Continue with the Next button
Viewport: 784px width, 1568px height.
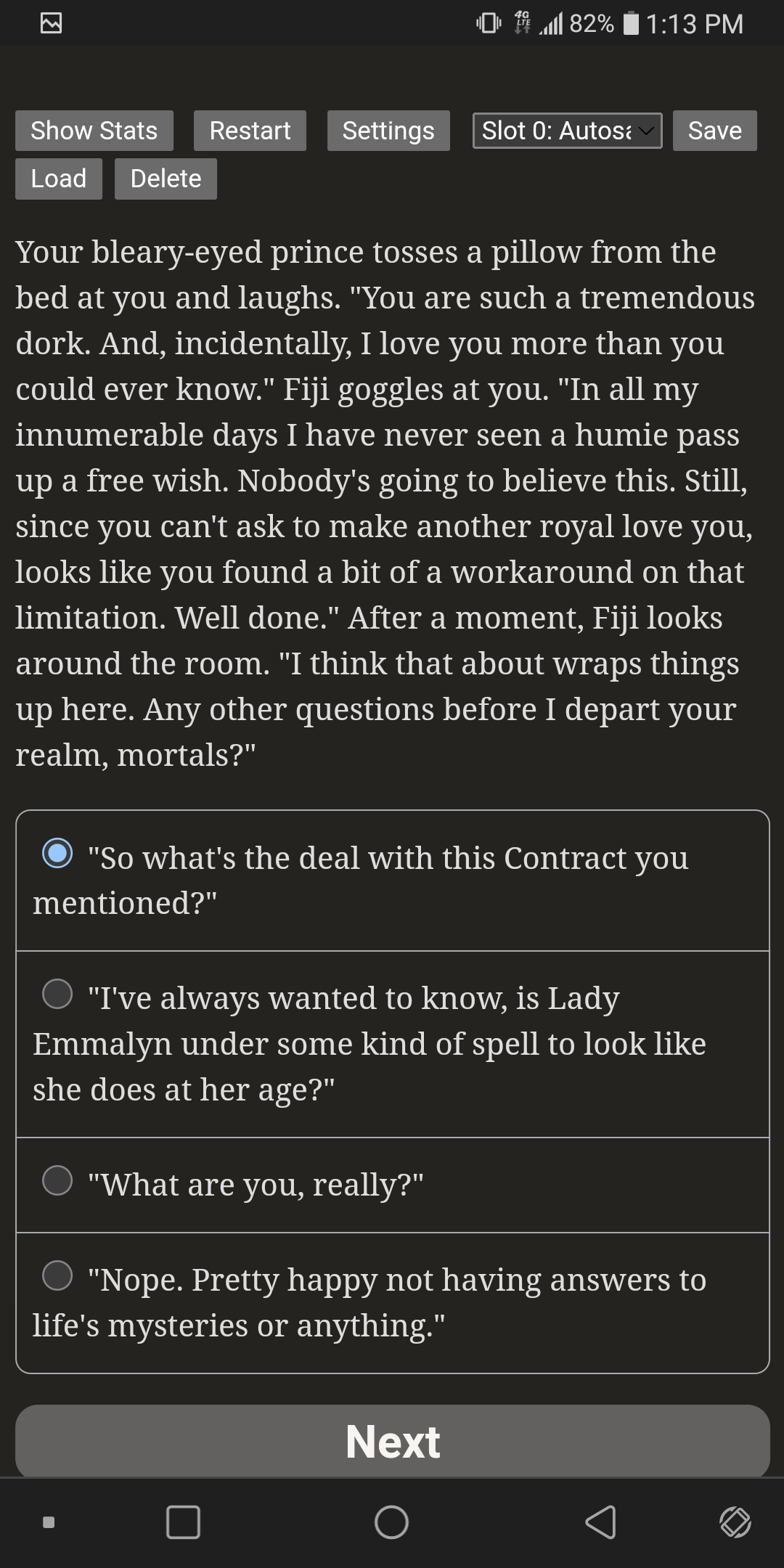pos(392,1441)
